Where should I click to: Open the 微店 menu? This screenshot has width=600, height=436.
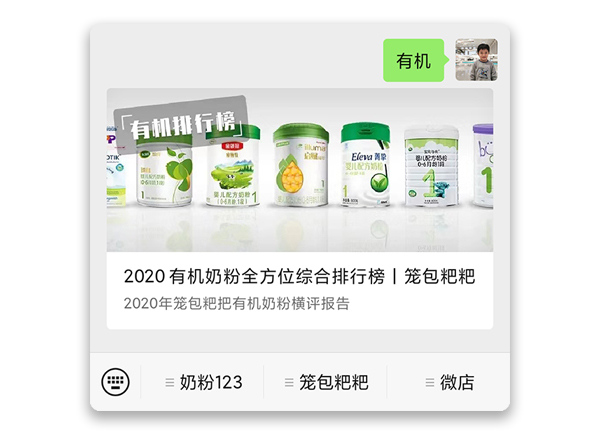(449, 382)
